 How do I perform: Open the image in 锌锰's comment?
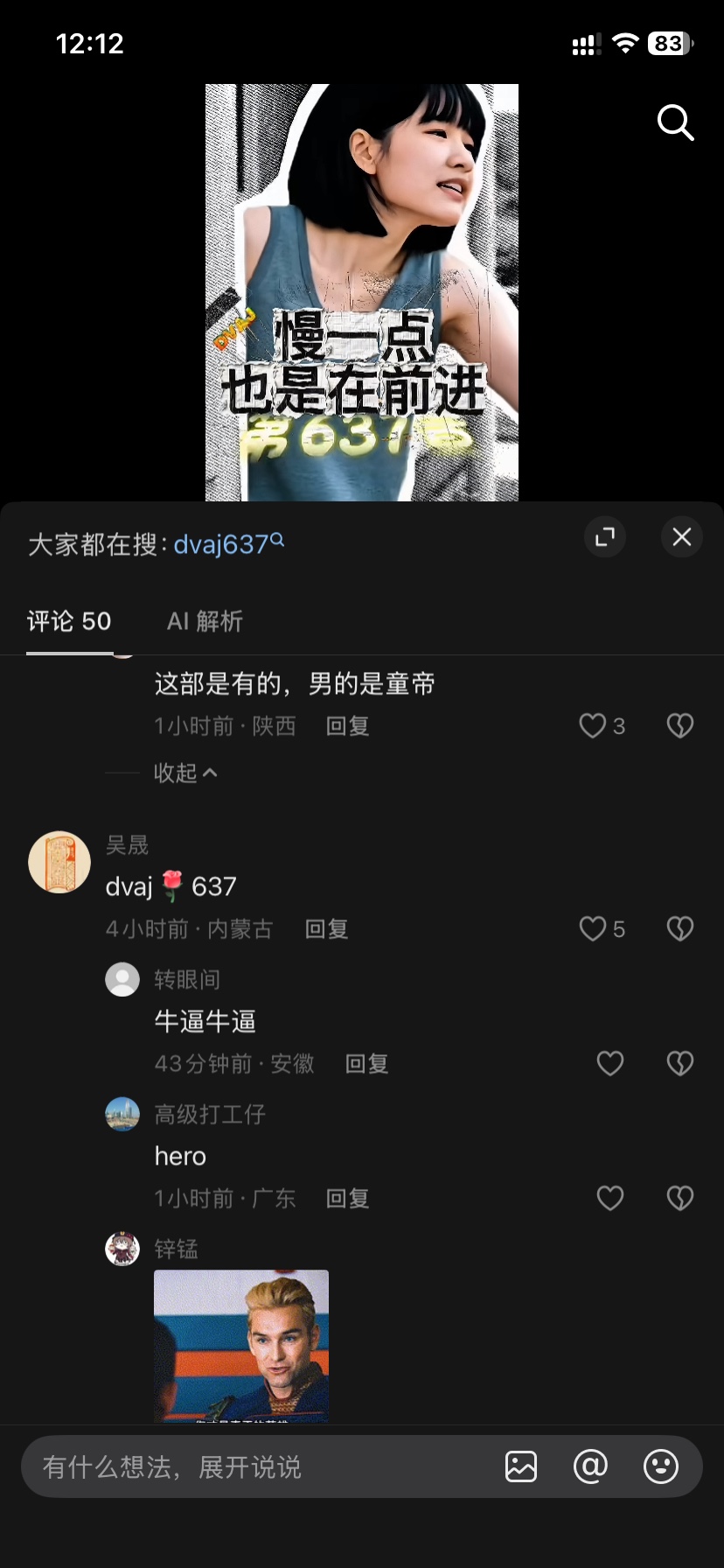click(241, 1346)
